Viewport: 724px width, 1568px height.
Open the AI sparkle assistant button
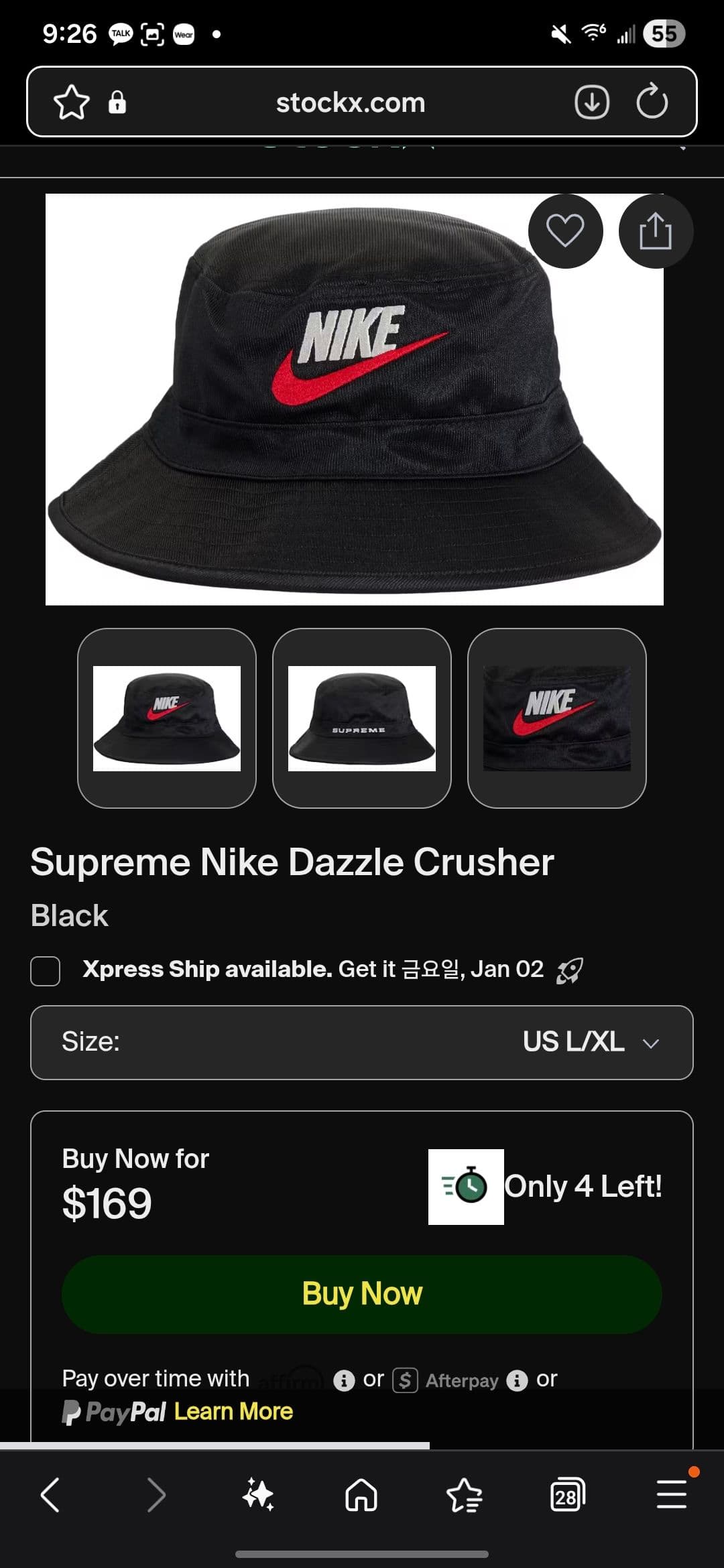click(x=258, y=1495)
